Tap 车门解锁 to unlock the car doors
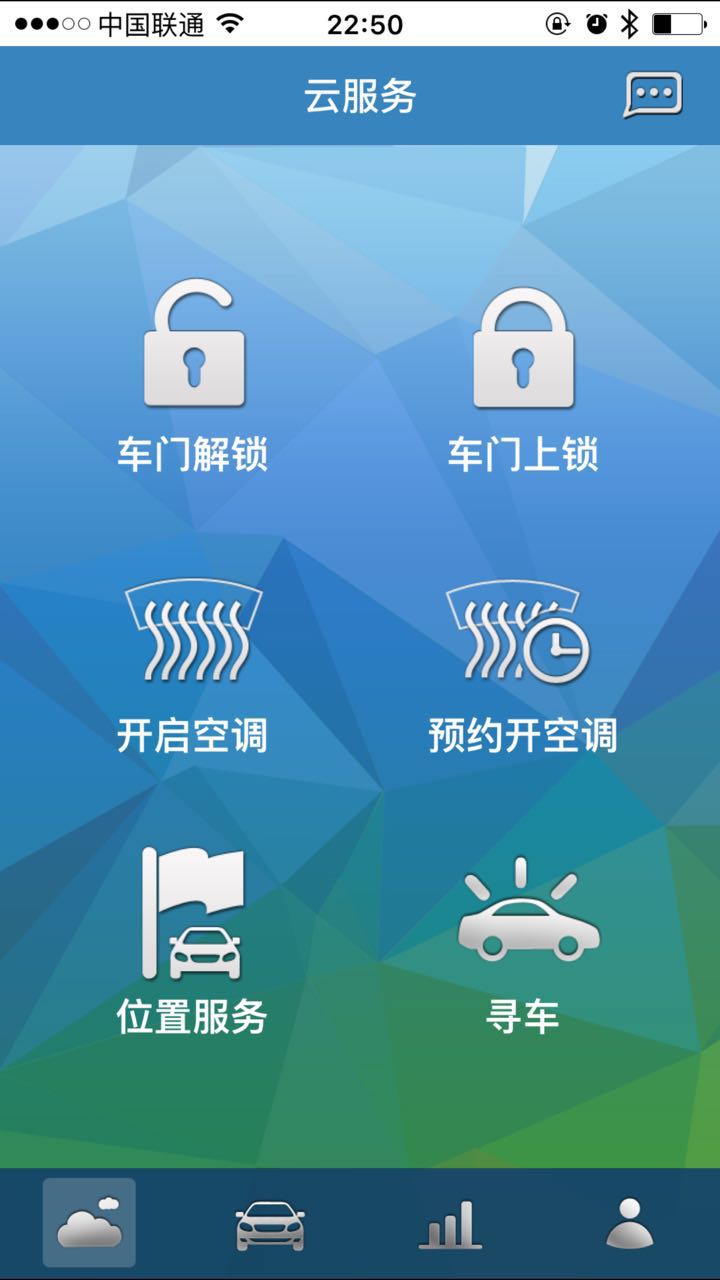Viewport: 720px width, 1280px height. click(194, 375)
